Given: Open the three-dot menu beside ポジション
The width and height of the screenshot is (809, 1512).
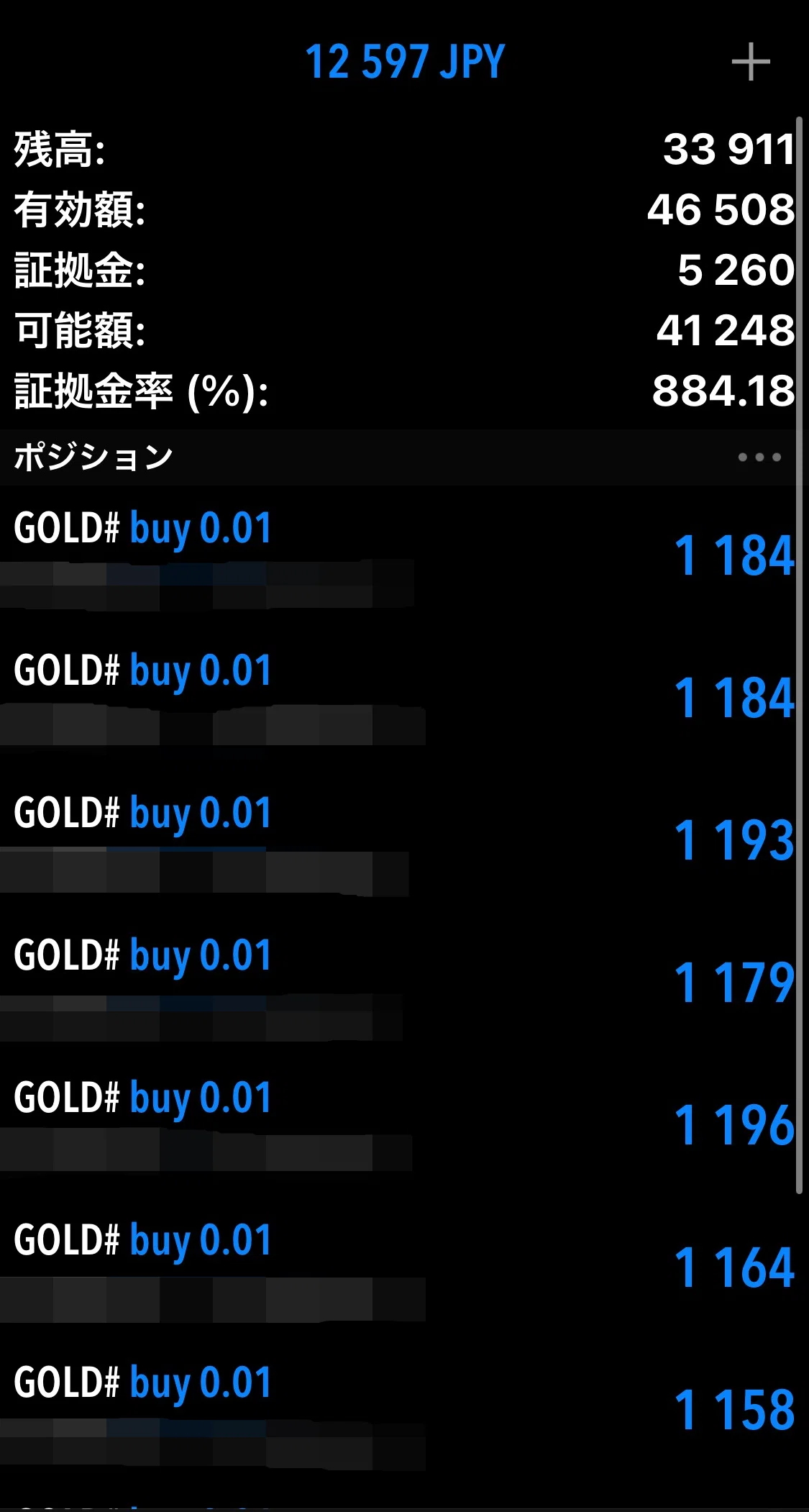Looking at the screenshot, I should tap(759, 457).
